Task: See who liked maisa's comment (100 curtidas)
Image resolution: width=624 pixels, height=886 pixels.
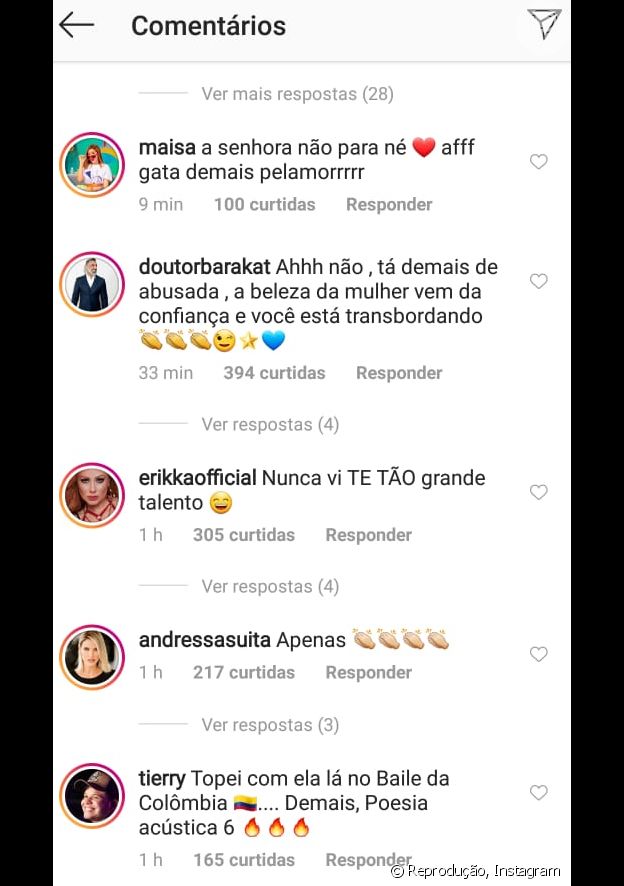Action: click(x=264, y=204)
